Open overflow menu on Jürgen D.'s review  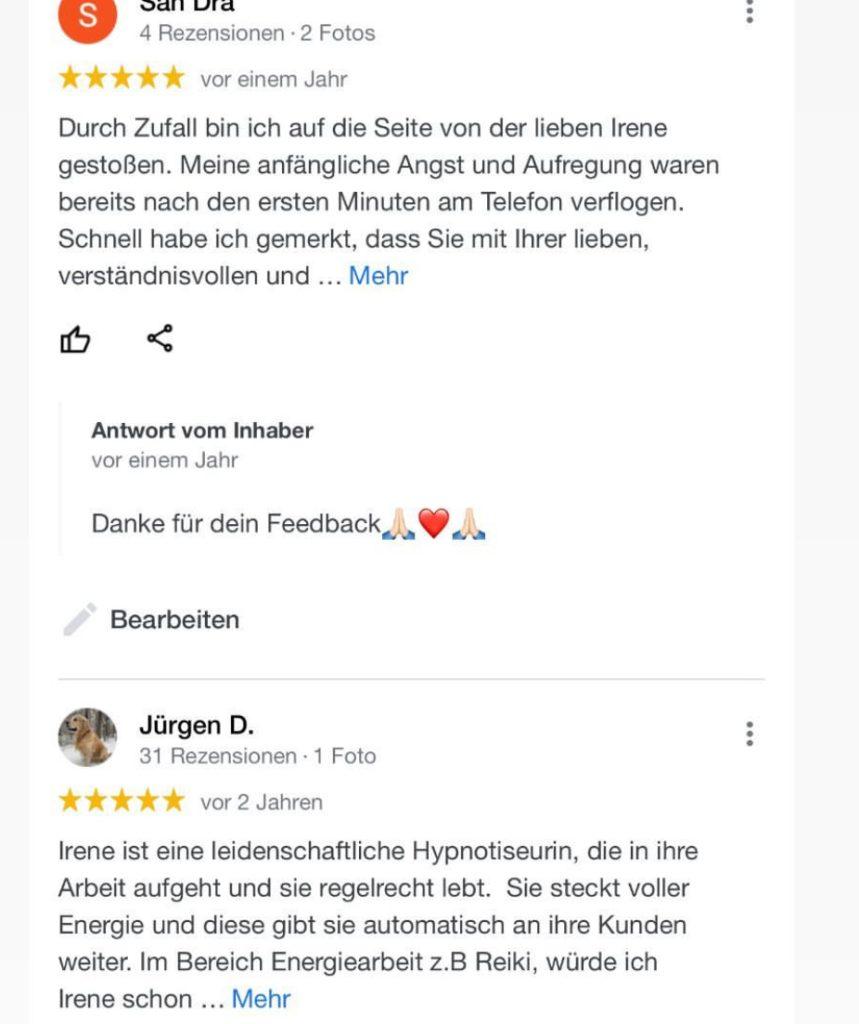[749, 734]
